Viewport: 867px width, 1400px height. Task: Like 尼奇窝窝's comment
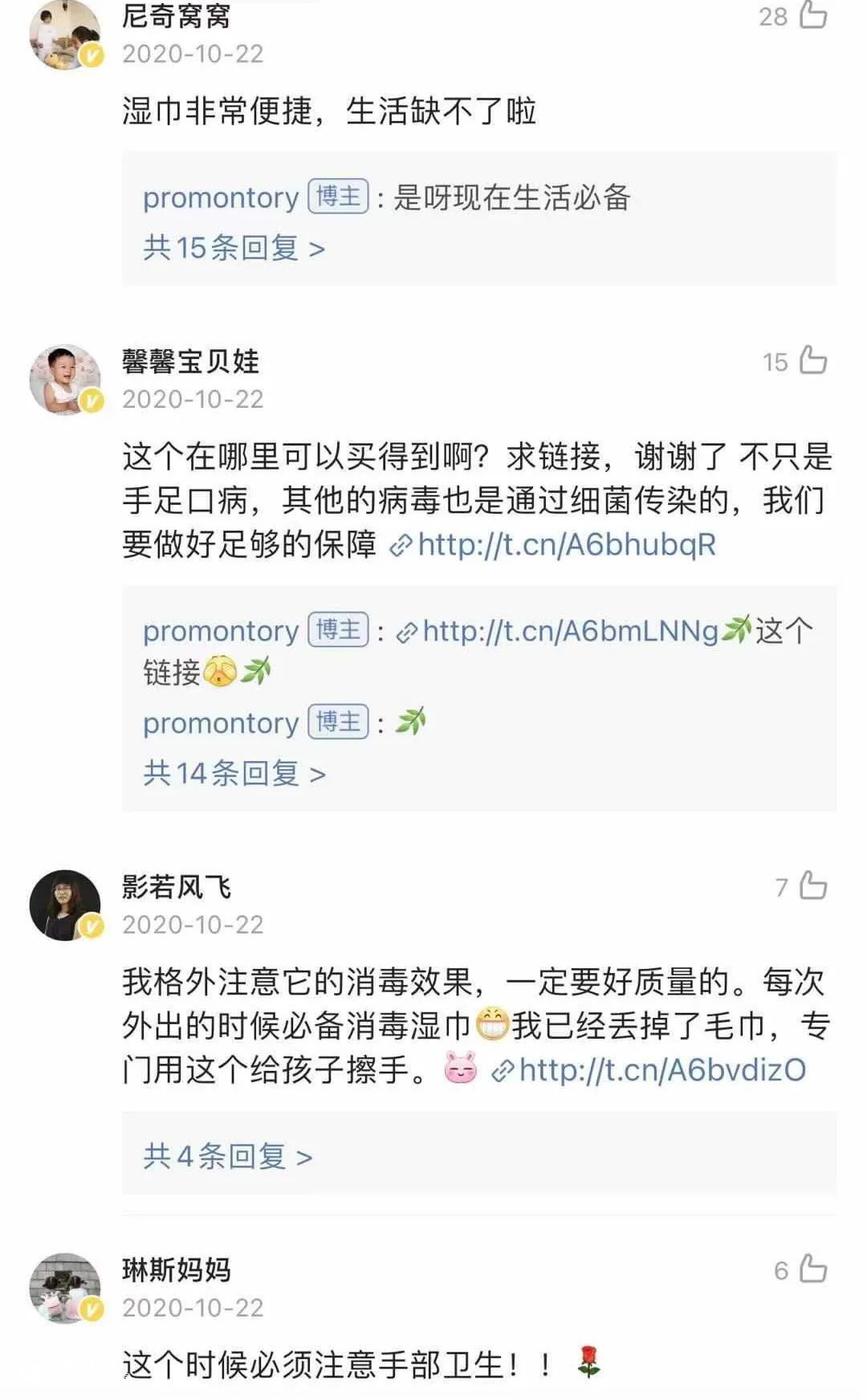pyautogui.click(x=813, y=15)
